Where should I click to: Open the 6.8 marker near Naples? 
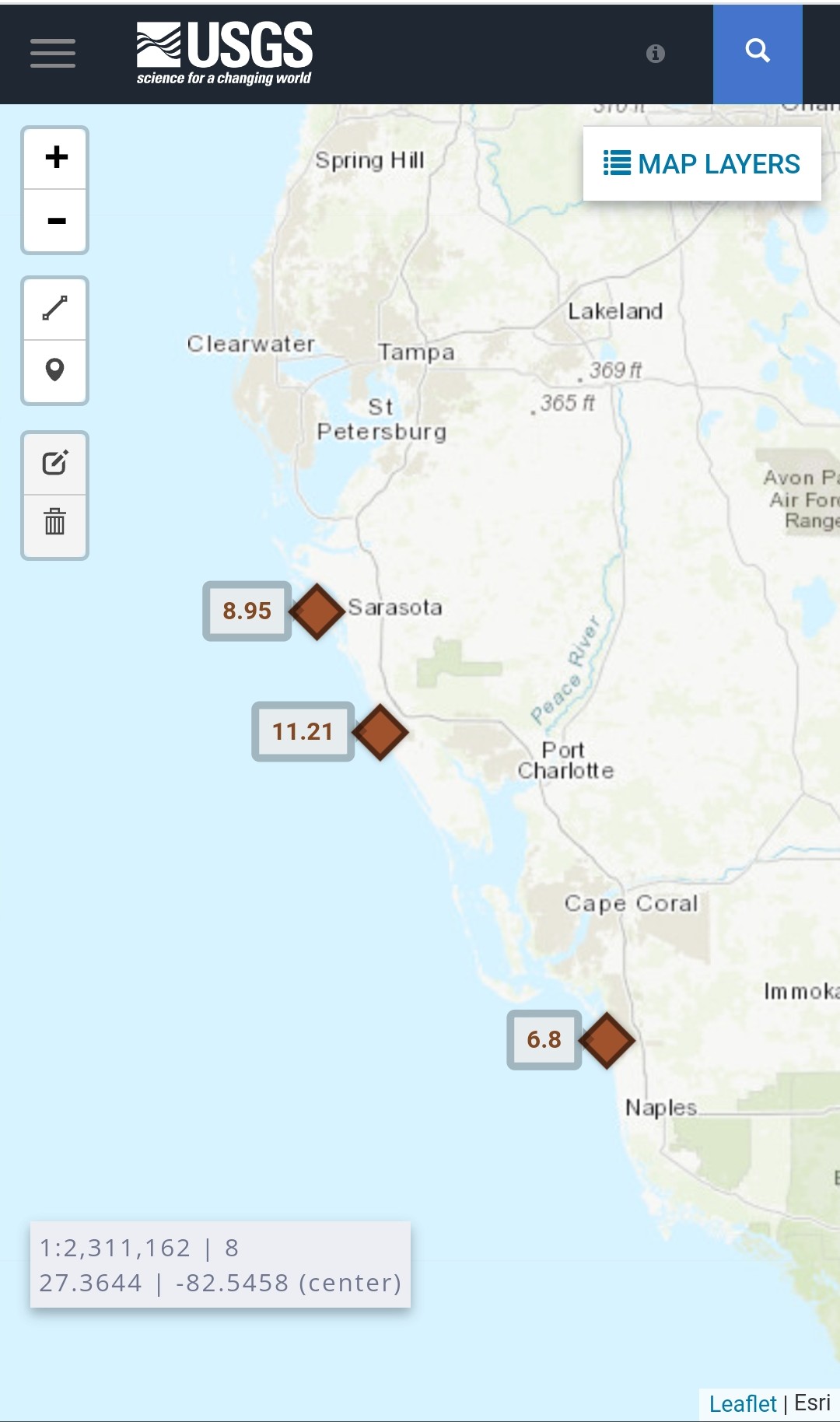[607, 1041]
